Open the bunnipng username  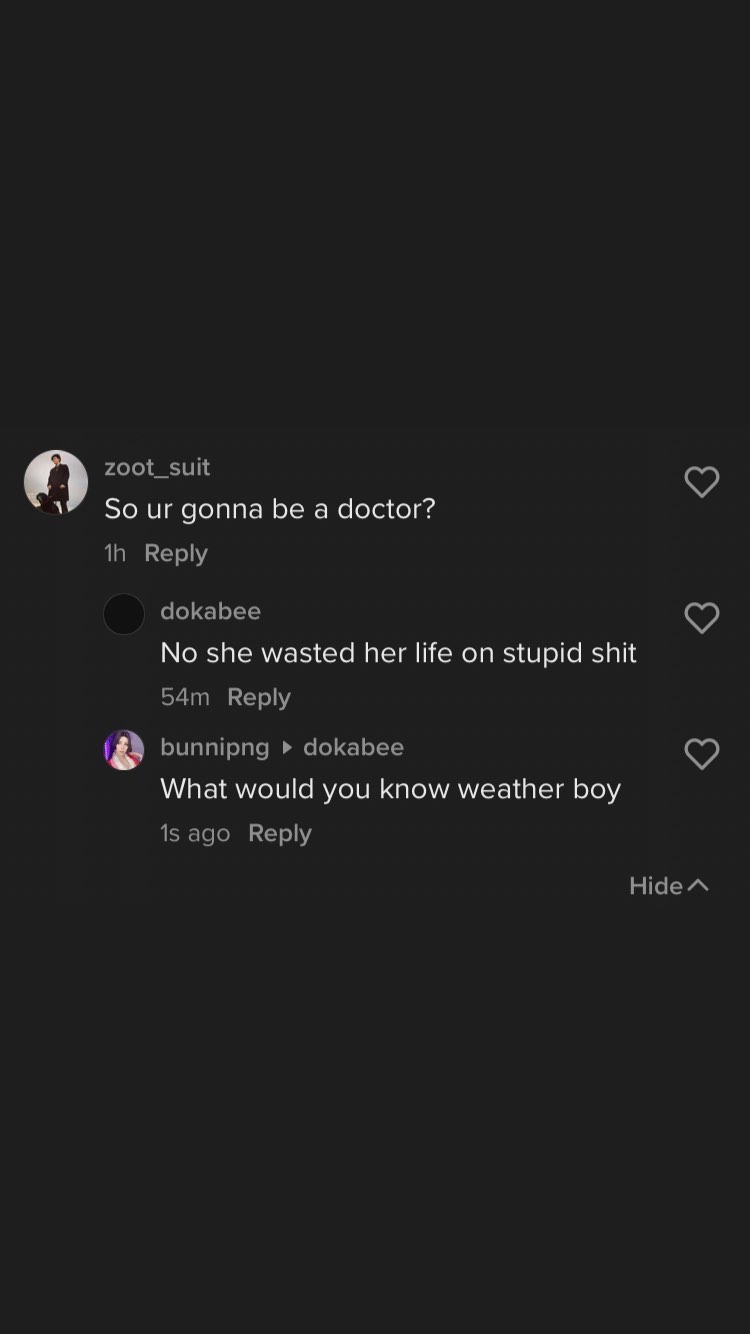pyautogui.click(x=215, y=747)
